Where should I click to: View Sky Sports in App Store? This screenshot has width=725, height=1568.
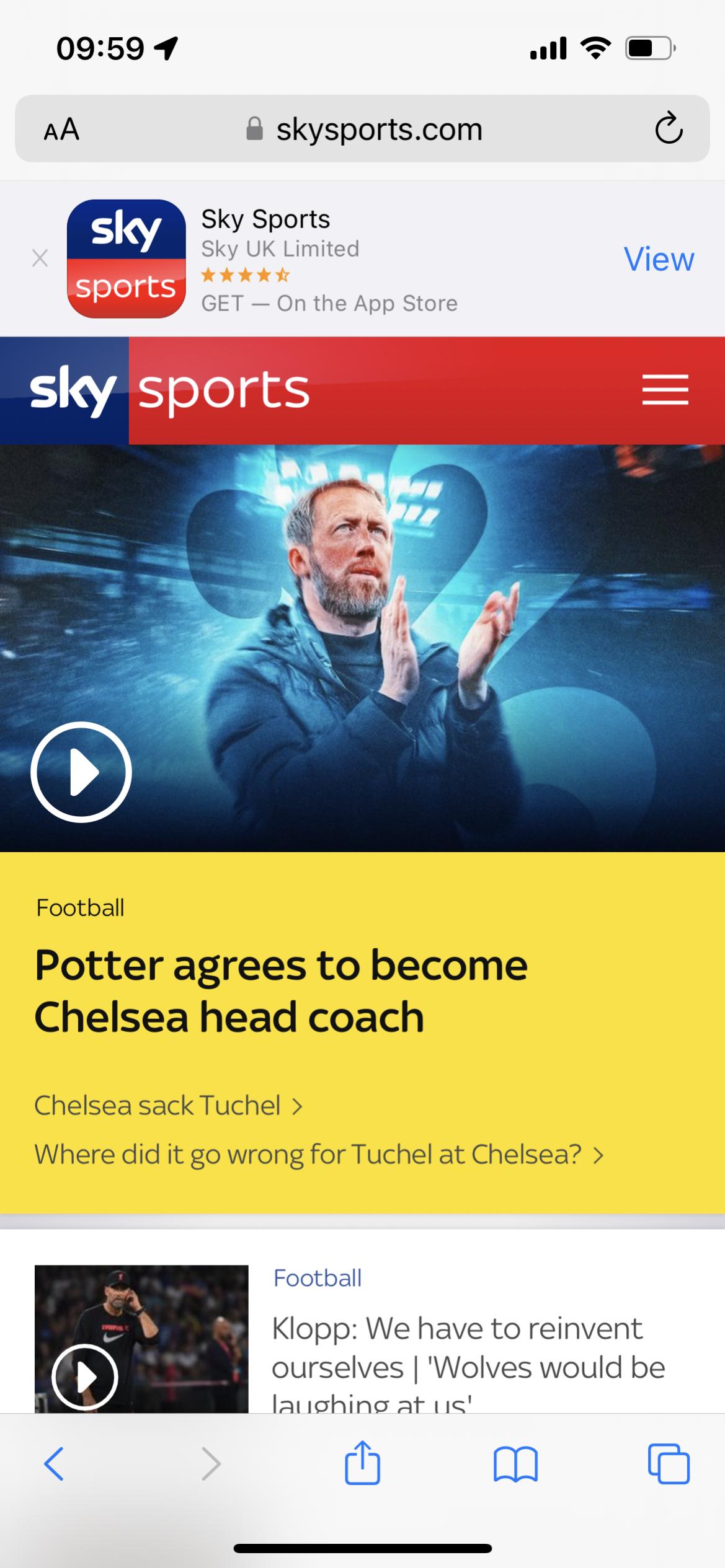click(659, 259)
